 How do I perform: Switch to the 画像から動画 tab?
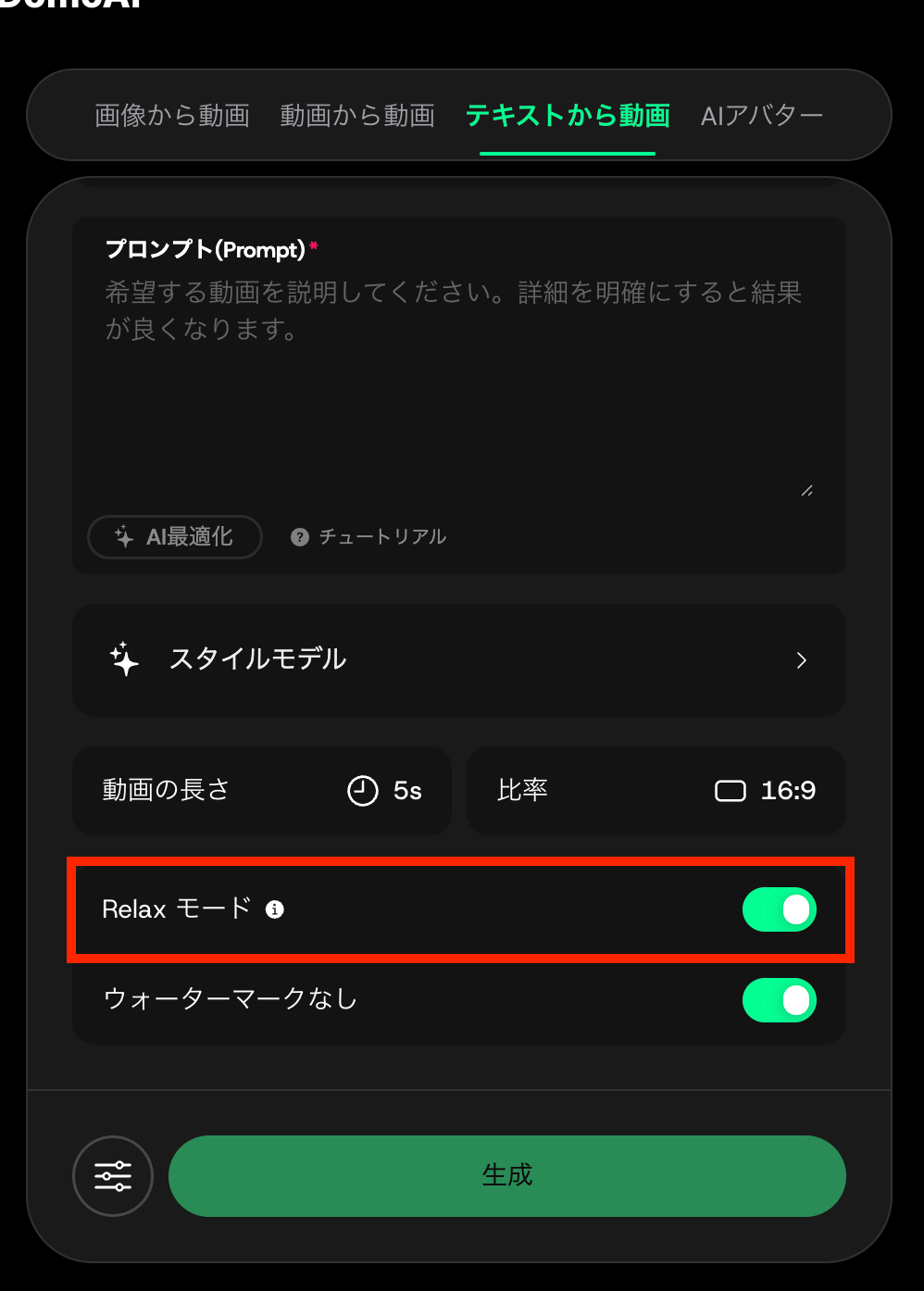coord(172,116)
